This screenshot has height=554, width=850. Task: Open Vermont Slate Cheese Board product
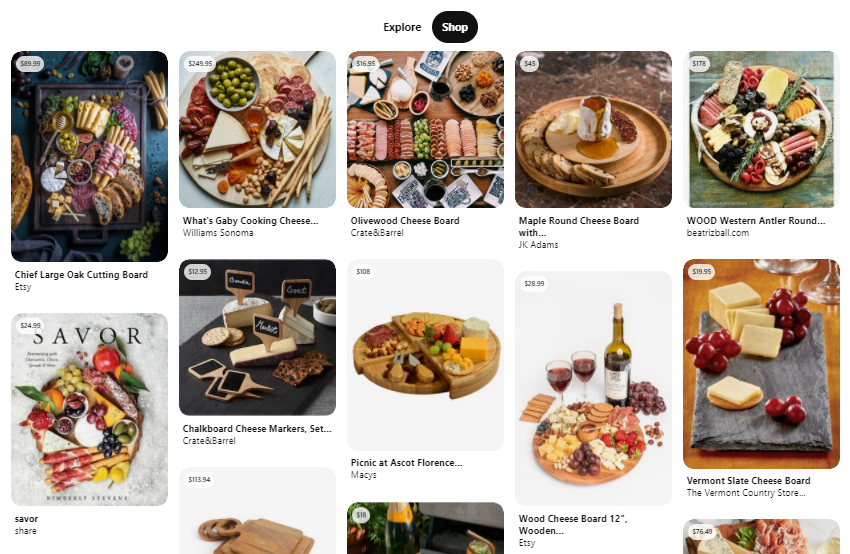[761, 364]
